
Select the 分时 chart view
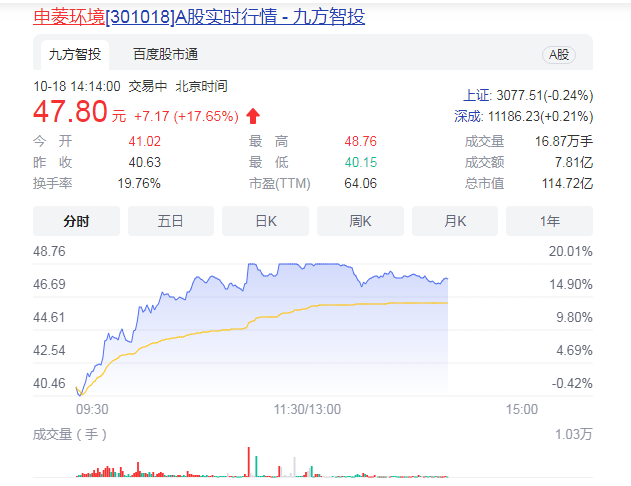tap(76, 221)
